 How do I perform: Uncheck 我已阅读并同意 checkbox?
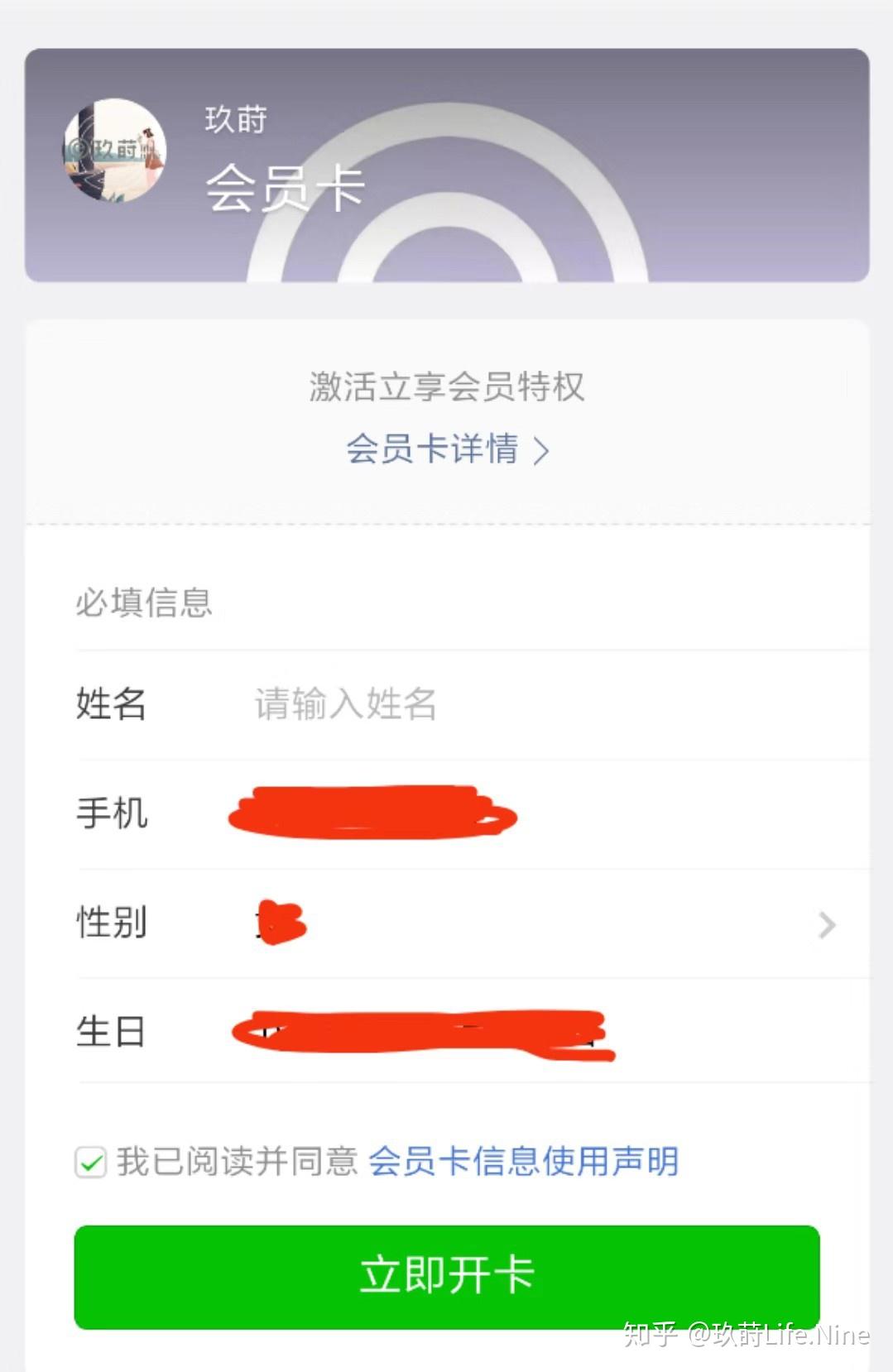click(x=91, y=1162)
